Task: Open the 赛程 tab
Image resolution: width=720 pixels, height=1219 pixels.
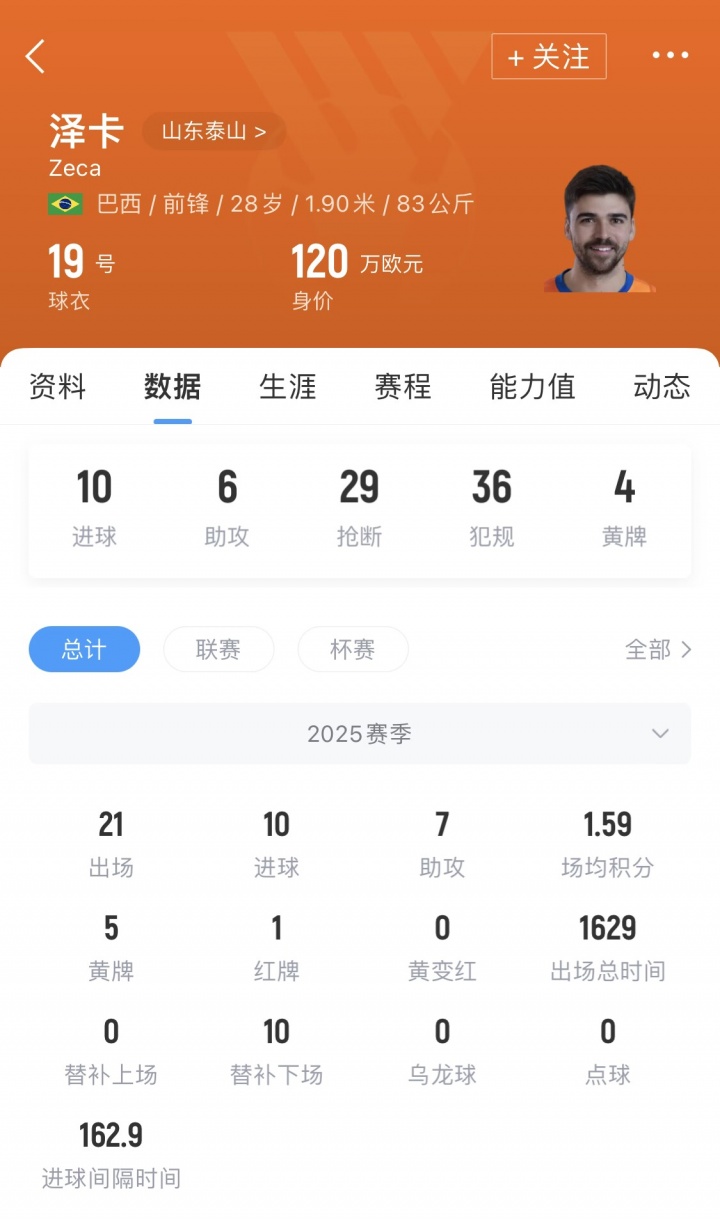Action: [x=403, y=387]
